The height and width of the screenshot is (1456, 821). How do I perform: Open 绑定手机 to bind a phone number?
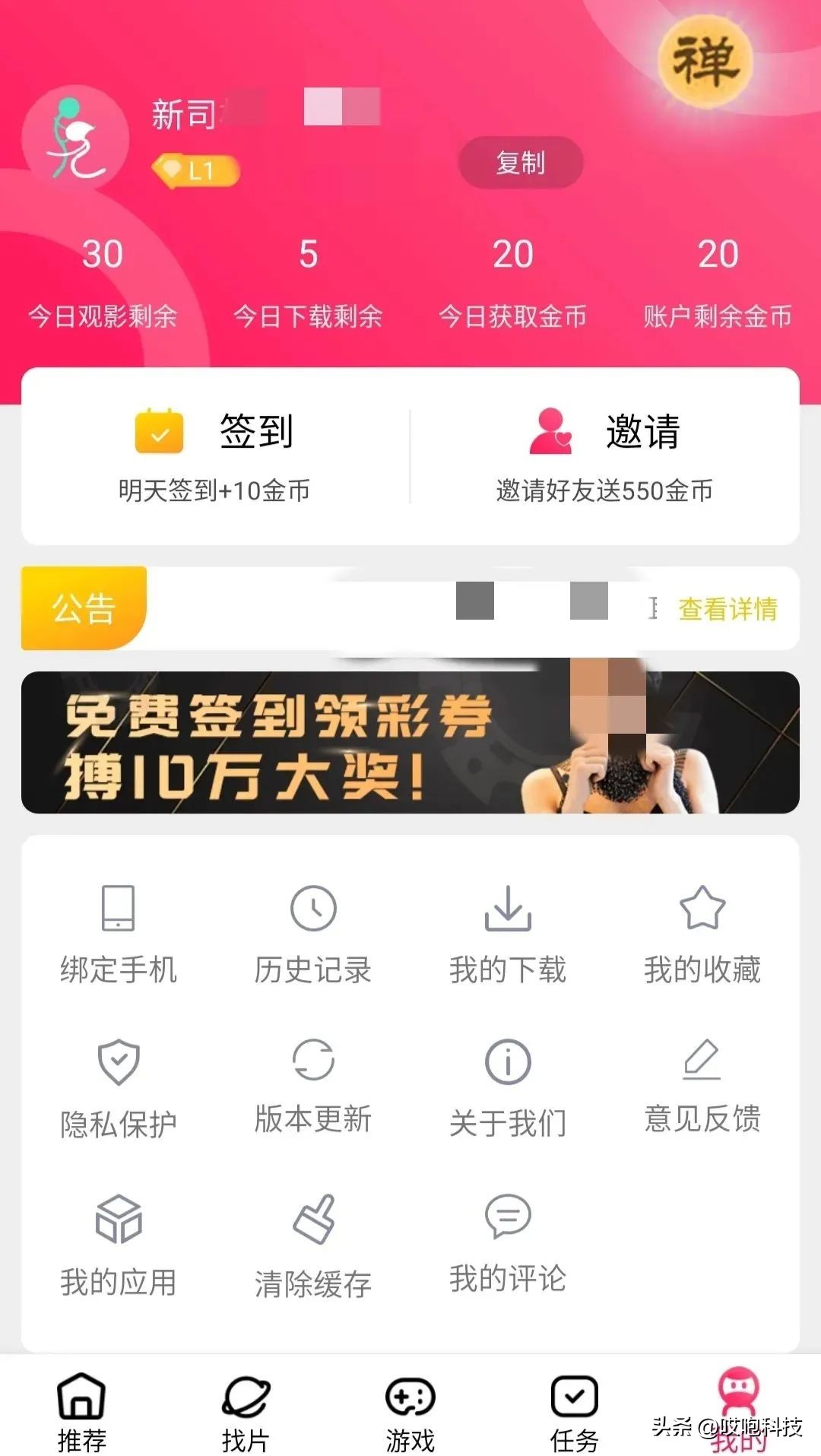[x=119, y=935]
